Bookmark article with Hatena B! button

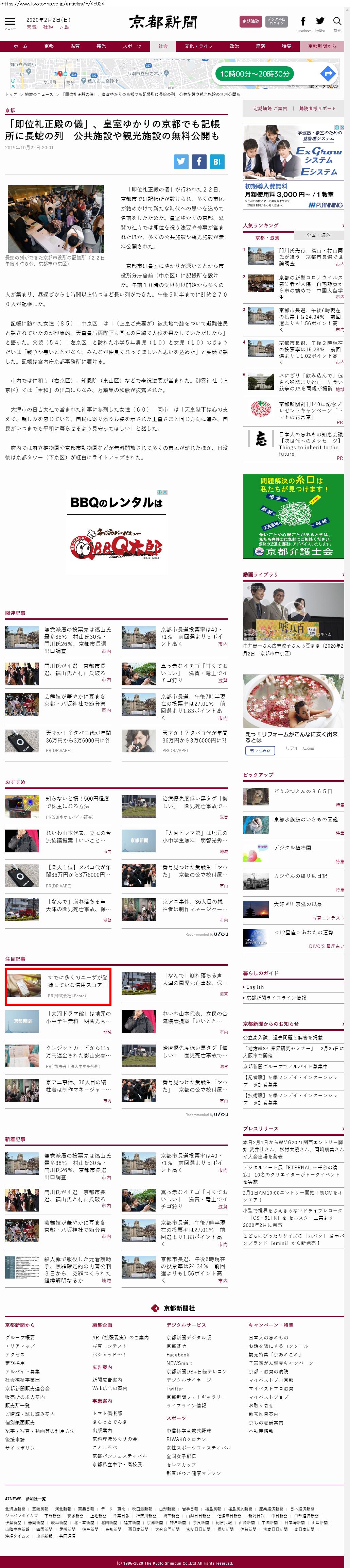click(x=217, y=161)
